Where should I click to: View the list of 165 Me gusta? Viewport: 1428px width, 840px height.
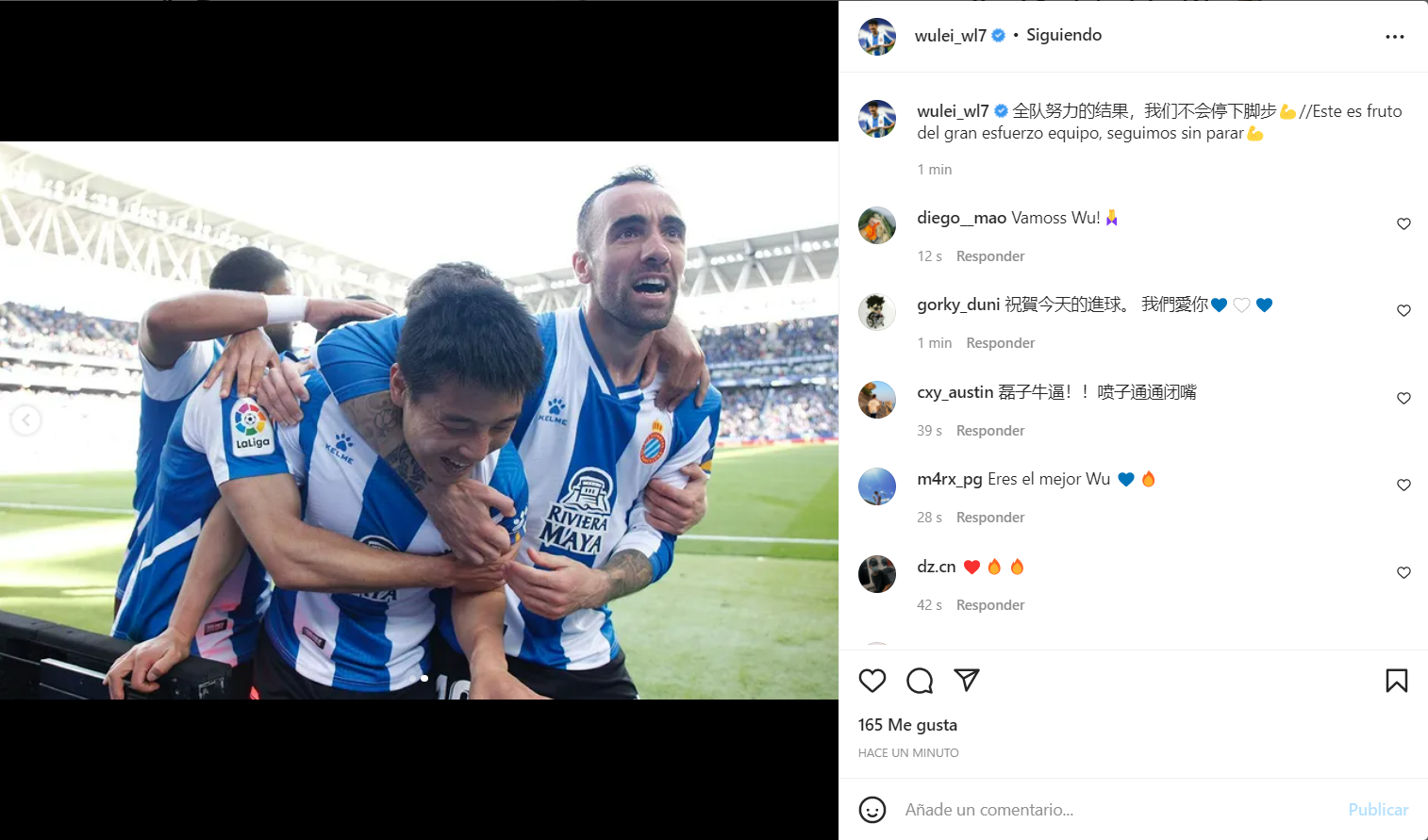[907, 725]
